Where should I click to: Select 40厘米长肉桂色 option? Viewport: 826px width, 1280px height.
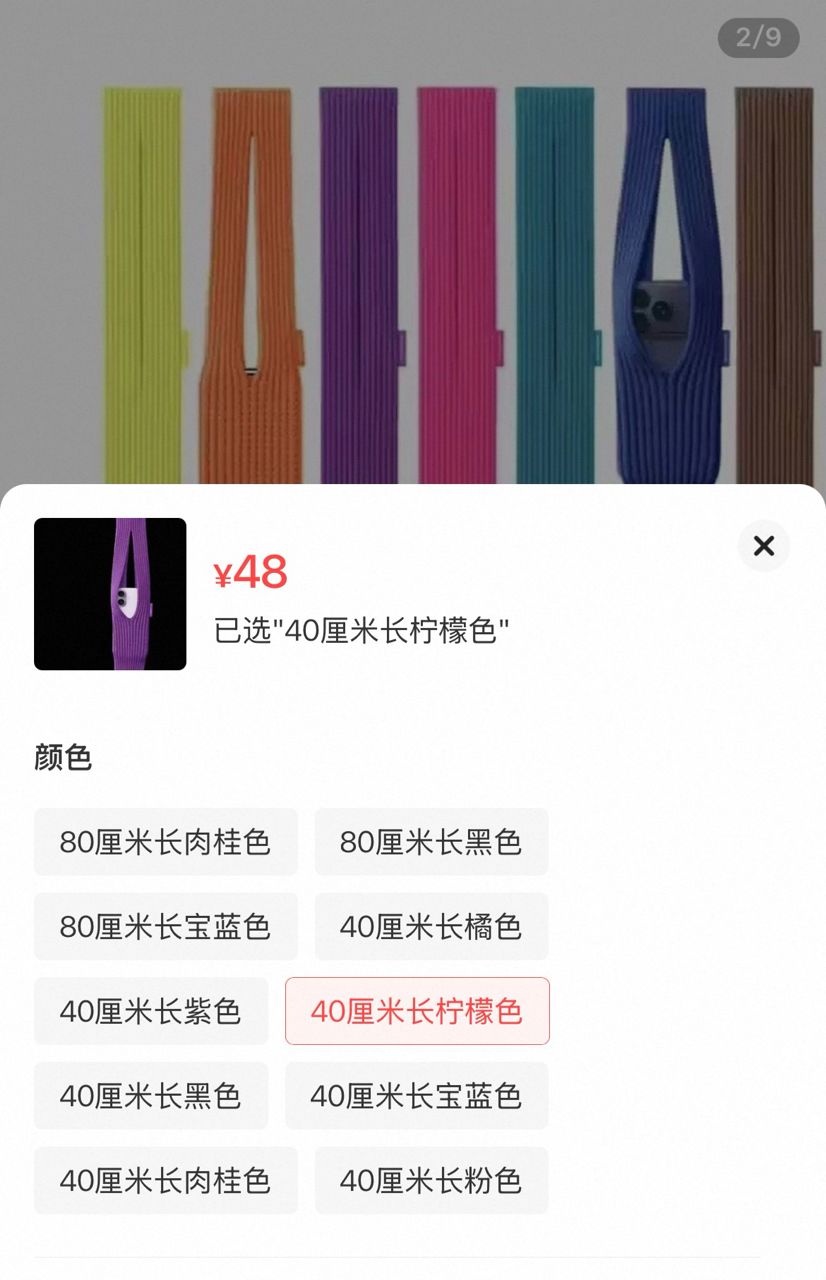coord(165,1180)
